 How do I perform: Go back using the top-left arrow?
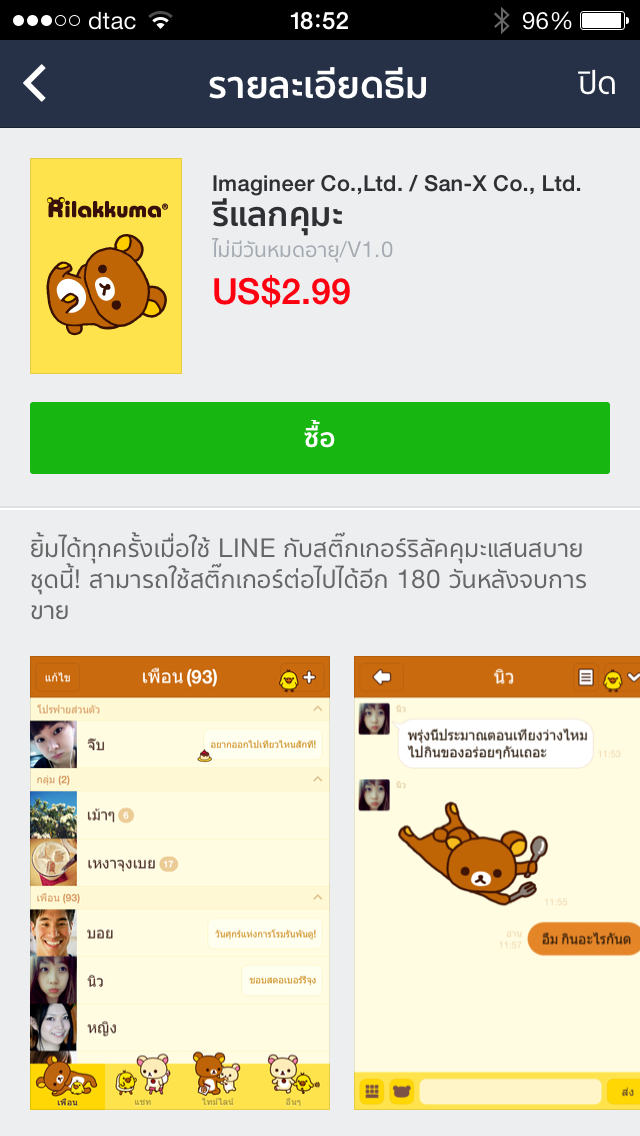pos(36,84)
